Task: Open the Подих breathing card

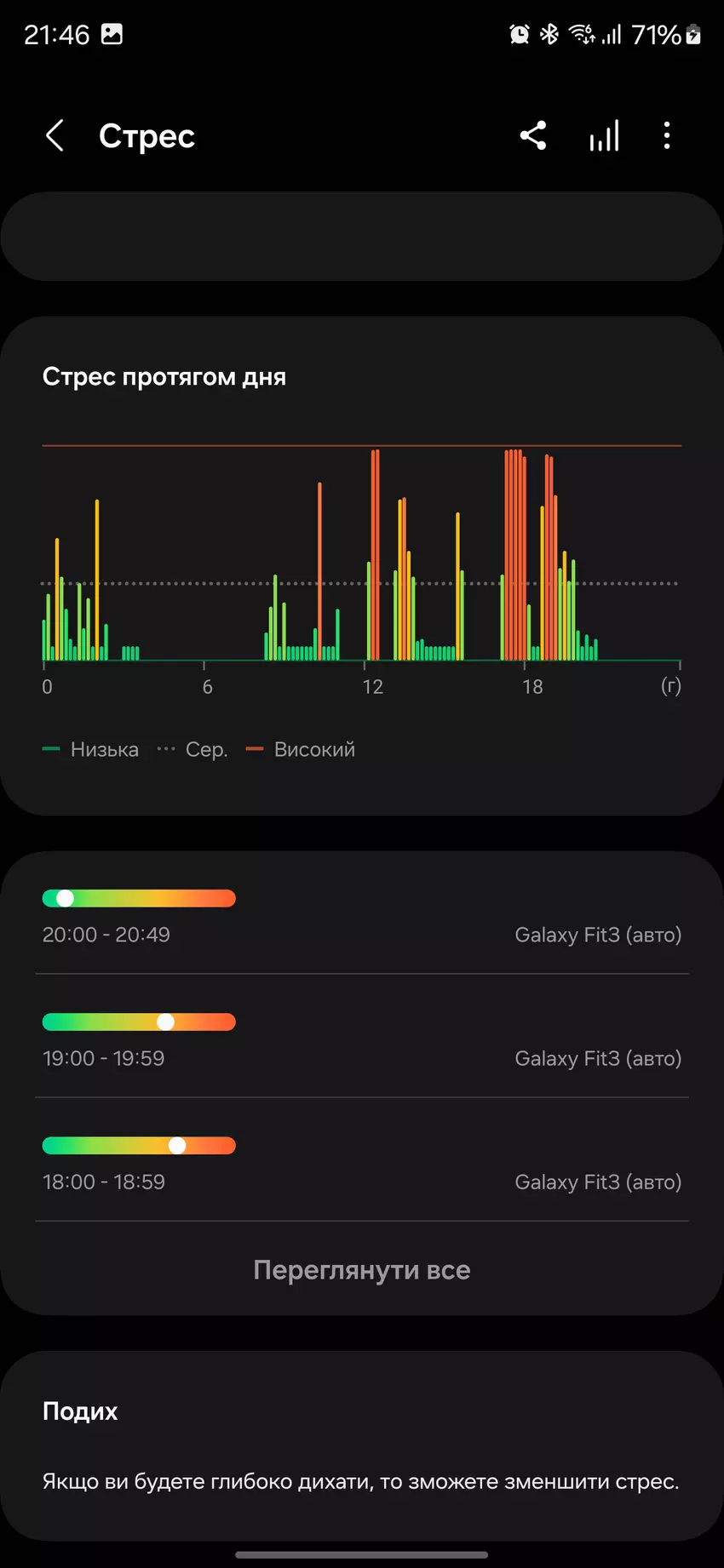Action: pos(361,1445)
